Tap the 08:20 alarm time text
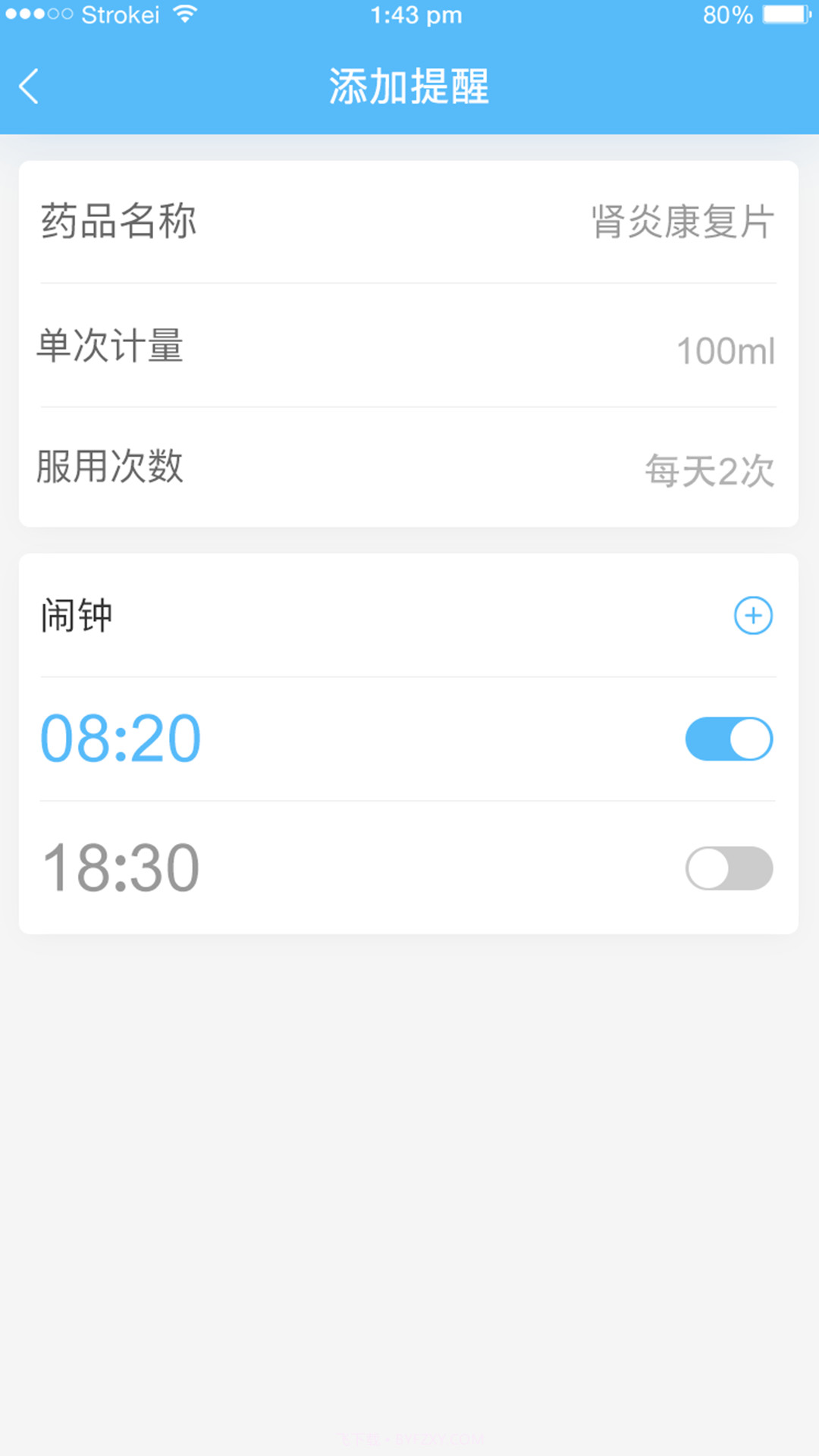Viewport: 819px width, 1456px height. click(121, 737)
